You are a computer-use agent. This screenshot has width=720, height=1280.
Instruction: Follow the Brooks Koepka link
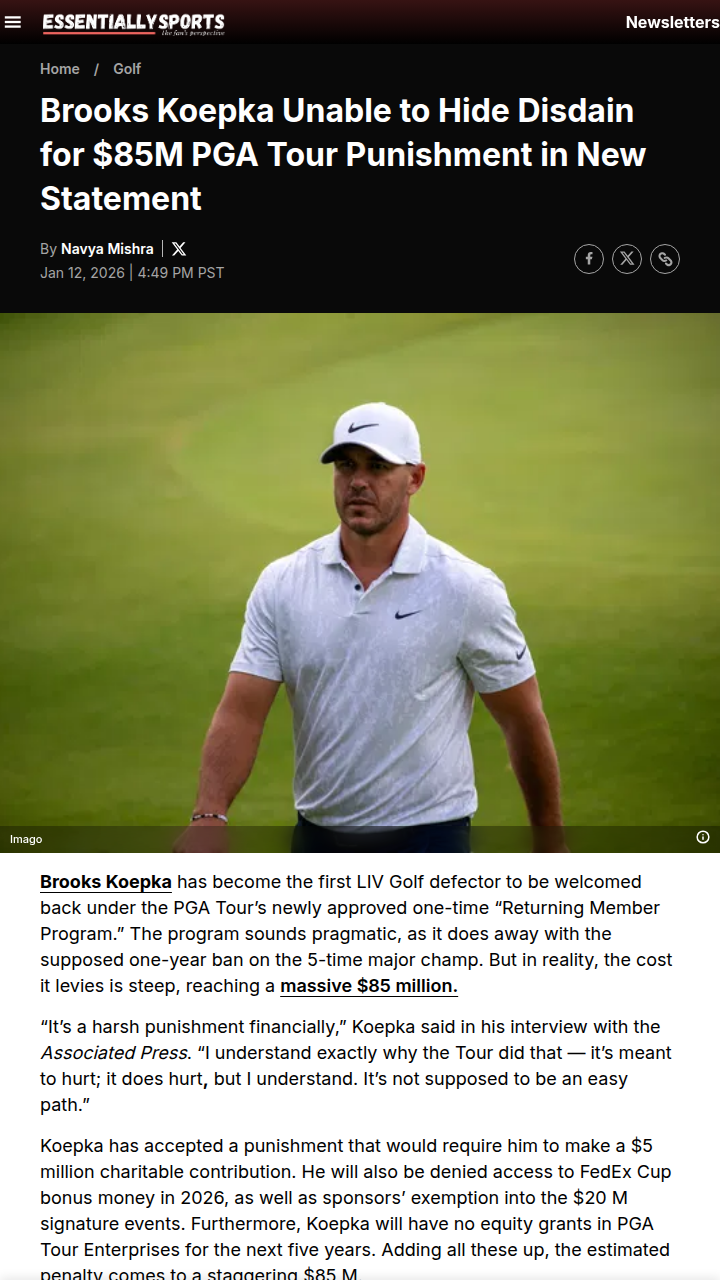tap(106, 882)
